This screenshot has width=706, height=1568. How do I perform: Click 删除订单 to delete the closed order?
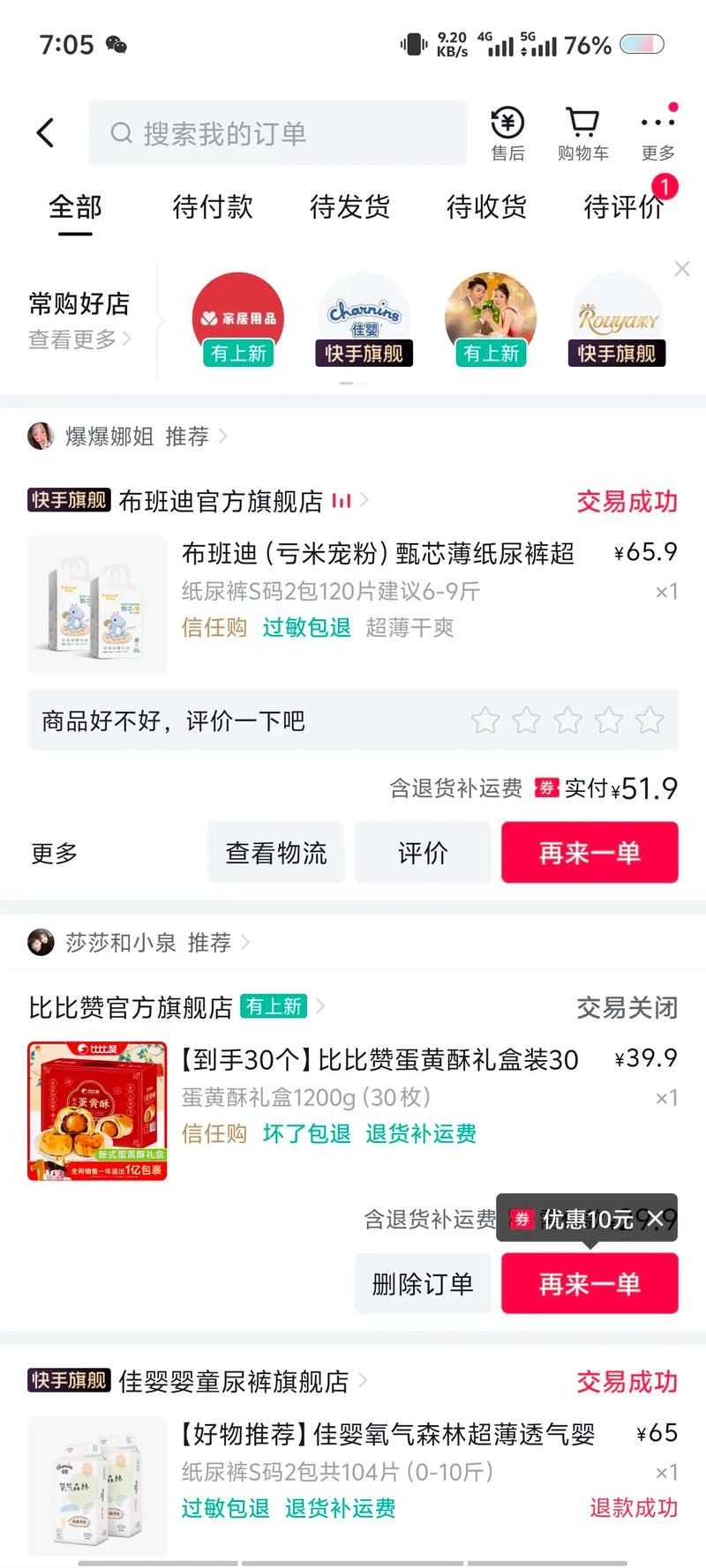[423, 1283]
